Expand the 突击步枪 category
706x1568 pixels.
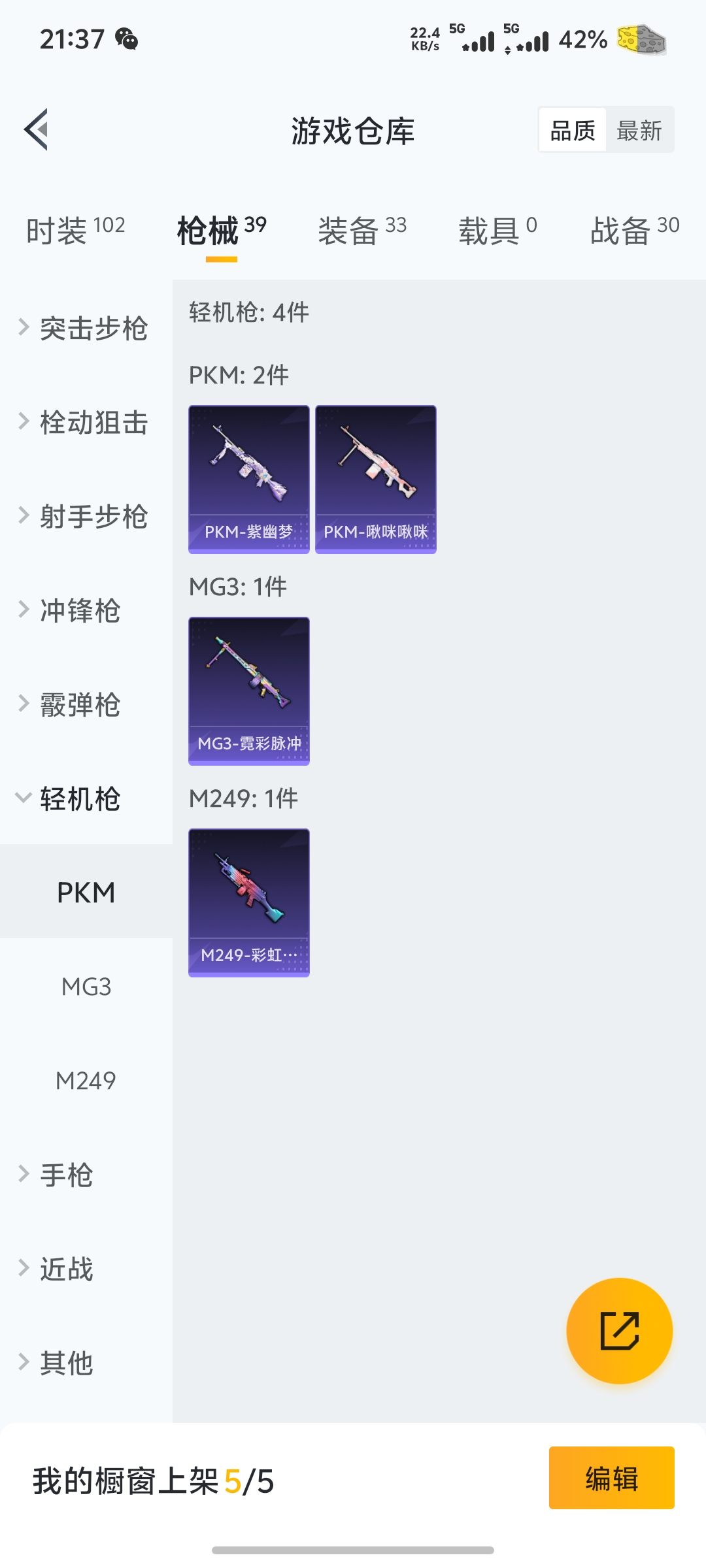coord(85,328)
